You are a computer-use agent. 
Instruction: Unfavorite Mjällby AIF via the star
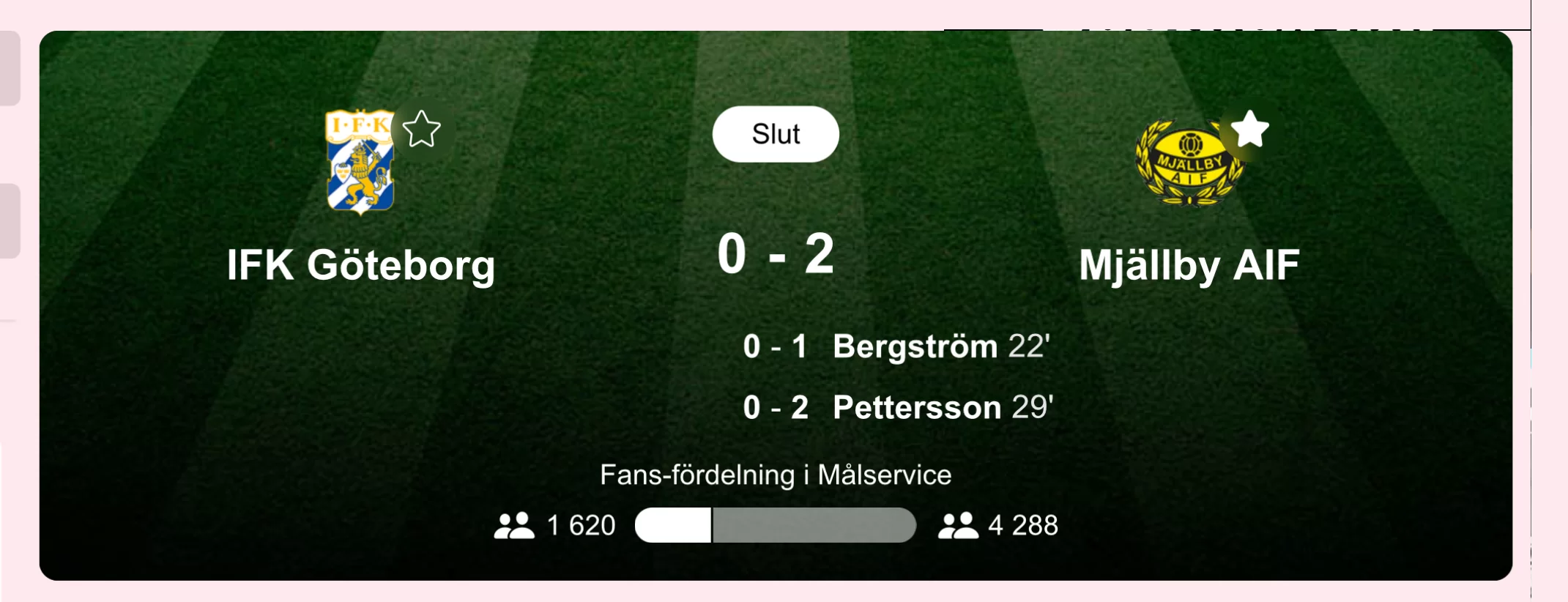click(x=1249, y=130)
